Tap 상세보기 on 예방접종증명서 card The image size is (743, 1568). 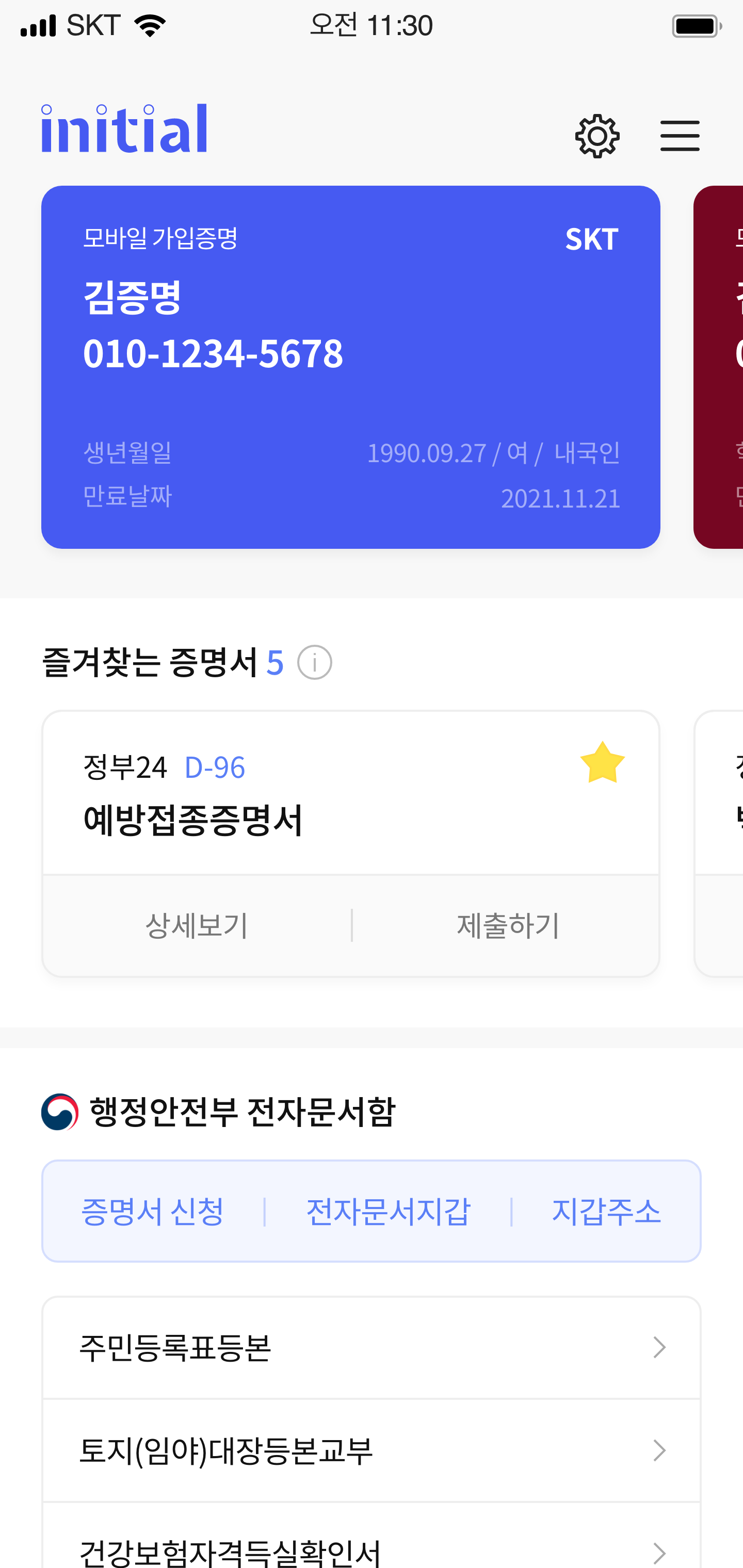point(197,926)
